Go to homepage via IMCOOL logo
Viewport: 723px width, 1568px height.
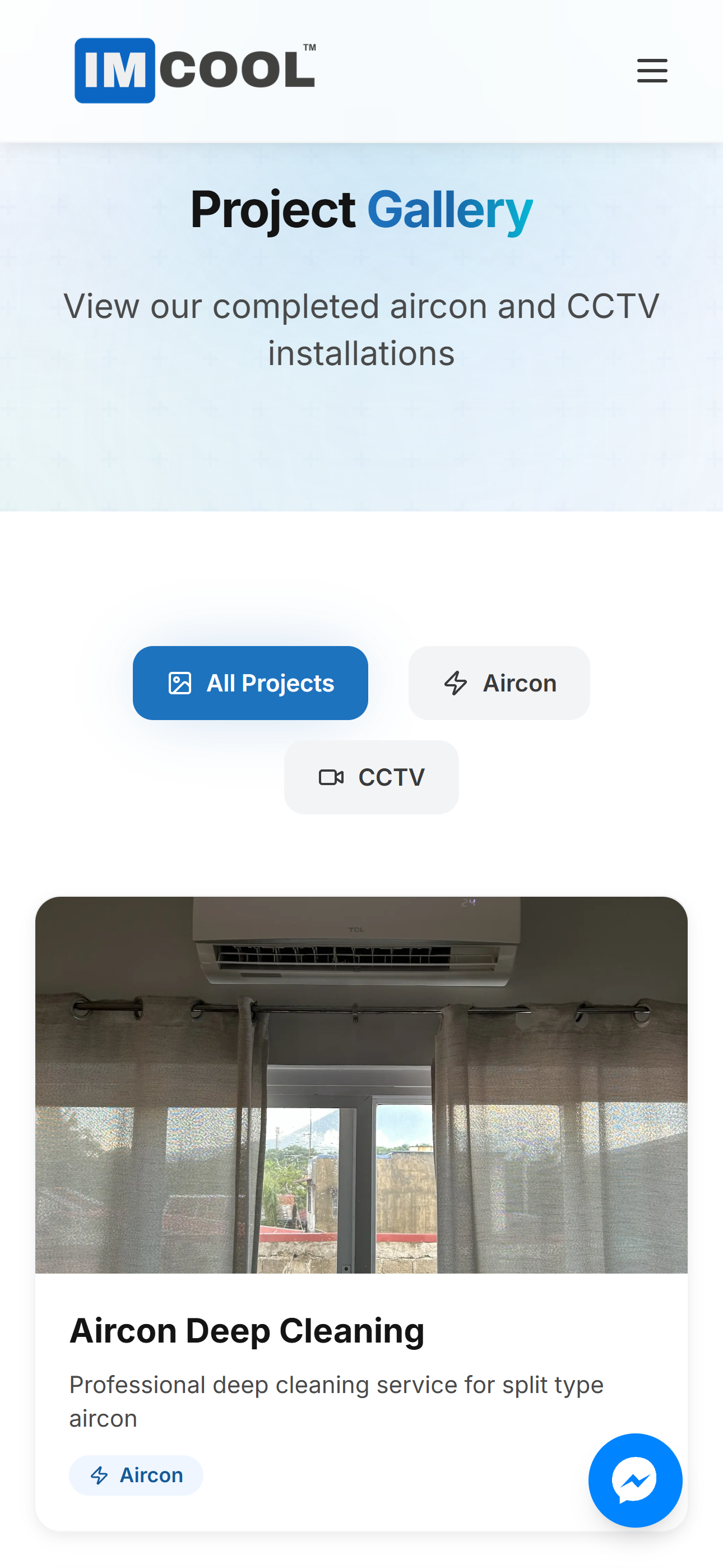click(196, 71)
